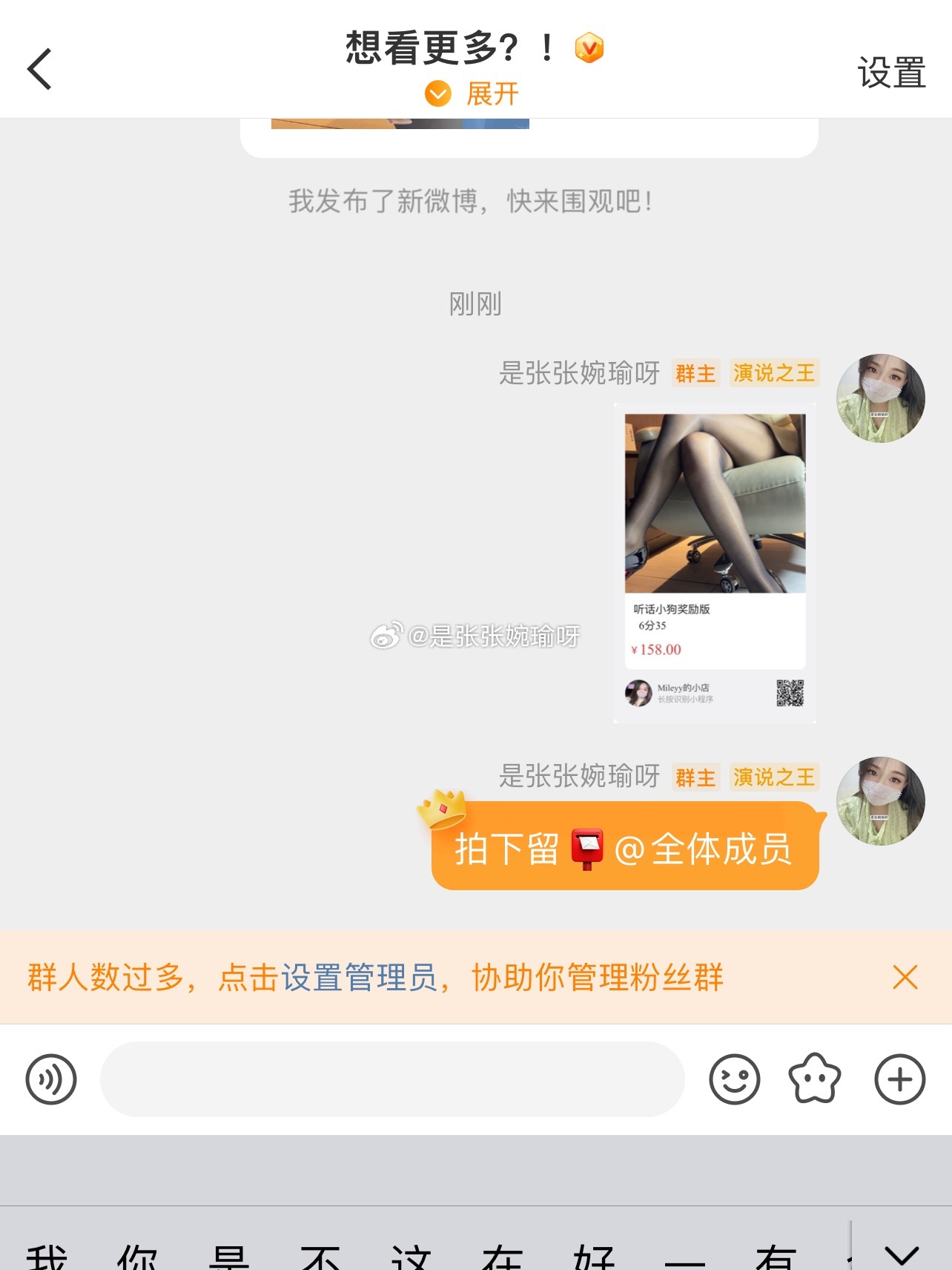The height and width of the screenshot is (1270, 952).
Task: Open the emoji picker
Action: coord(734,1079)
